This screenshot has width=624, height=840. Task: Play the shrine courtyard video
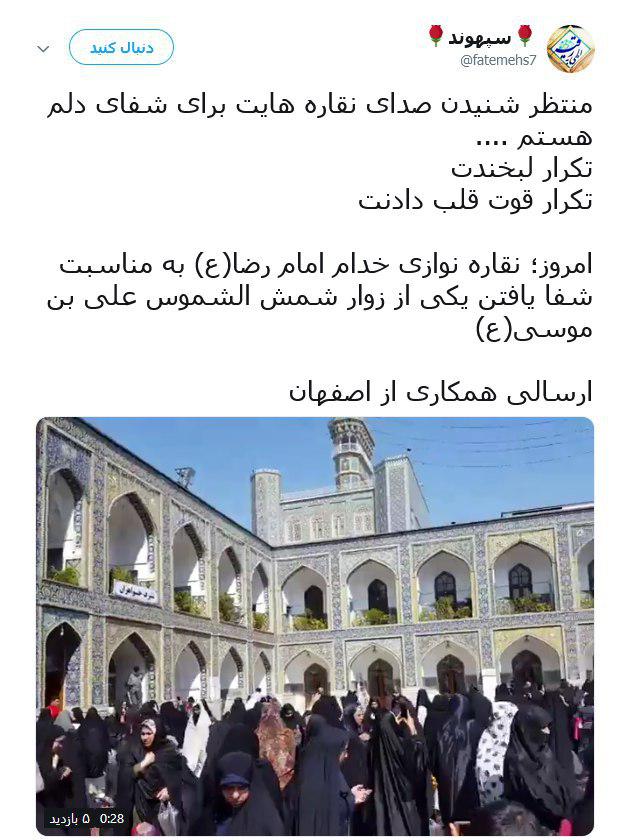(315, 625)
